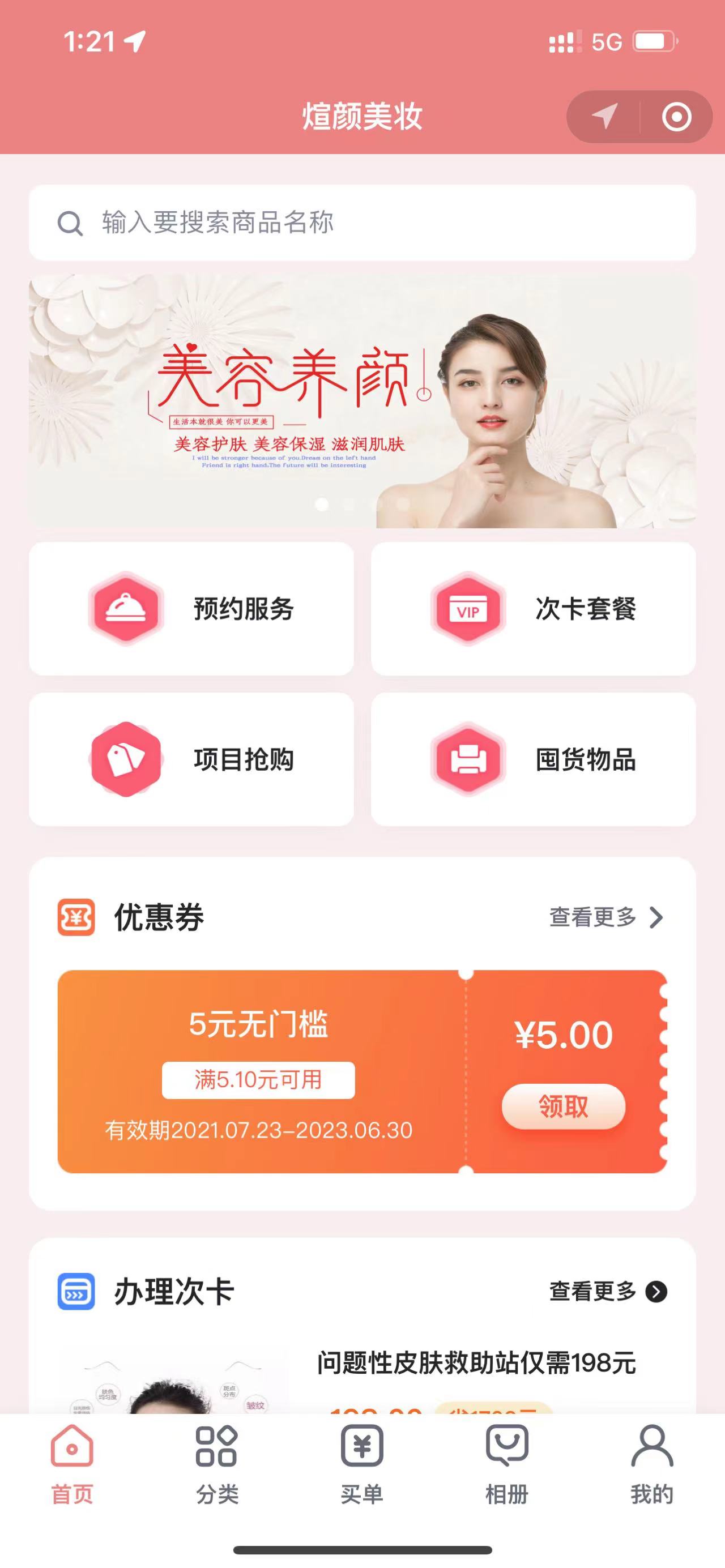Go to 项目抢购
The height and width of the screenshot is (1568, 725).
pos(191,759)
